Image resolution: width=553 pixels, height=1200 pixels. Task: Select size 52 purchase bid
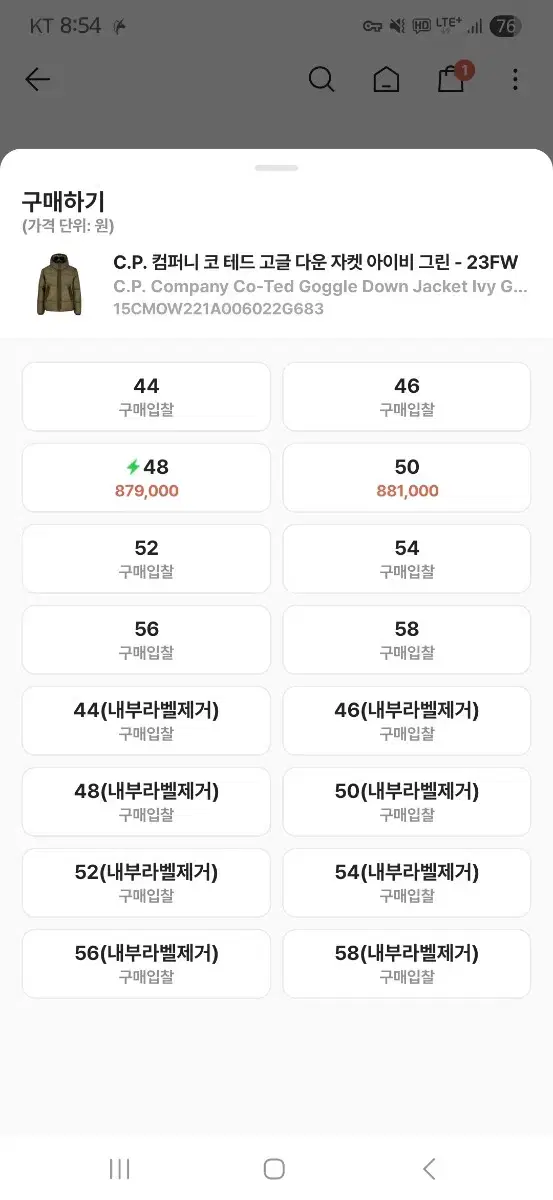point(146,559)
